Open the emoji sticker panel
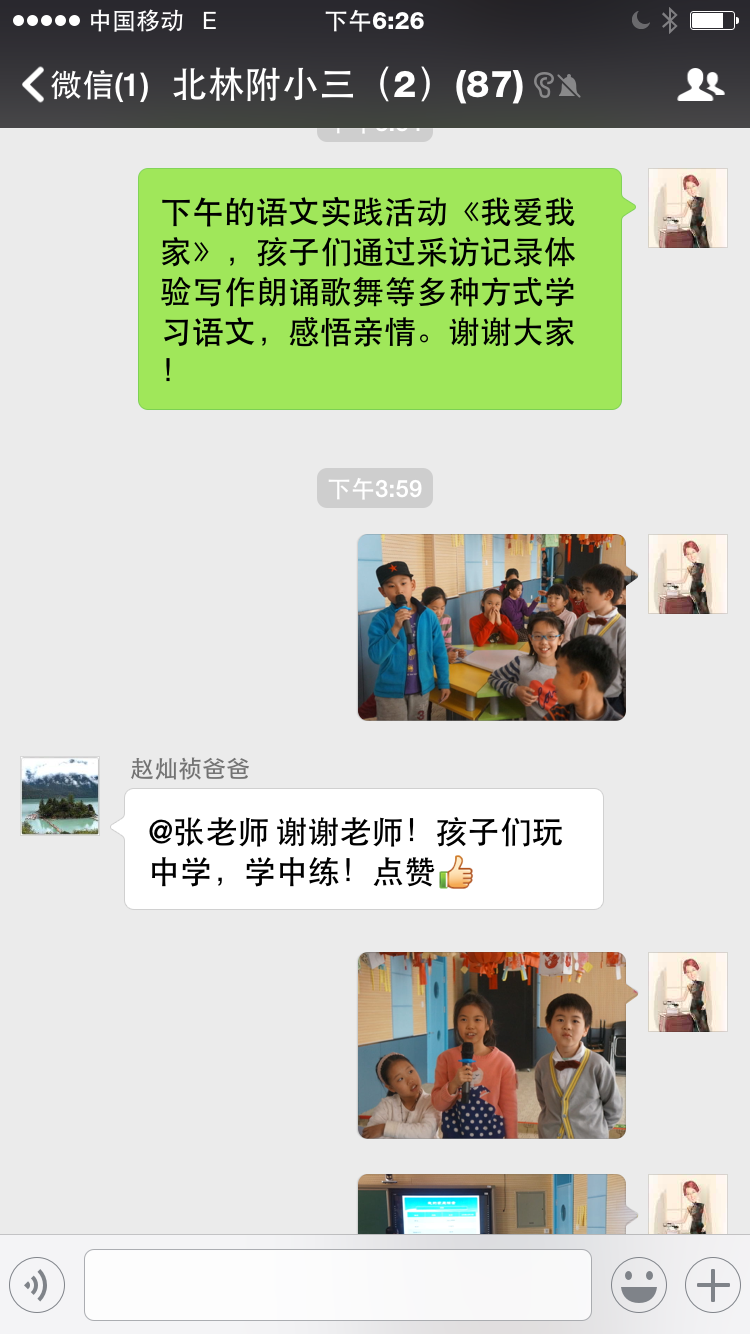Viewport: 750px width, 1334px height. pos(638,1284)
